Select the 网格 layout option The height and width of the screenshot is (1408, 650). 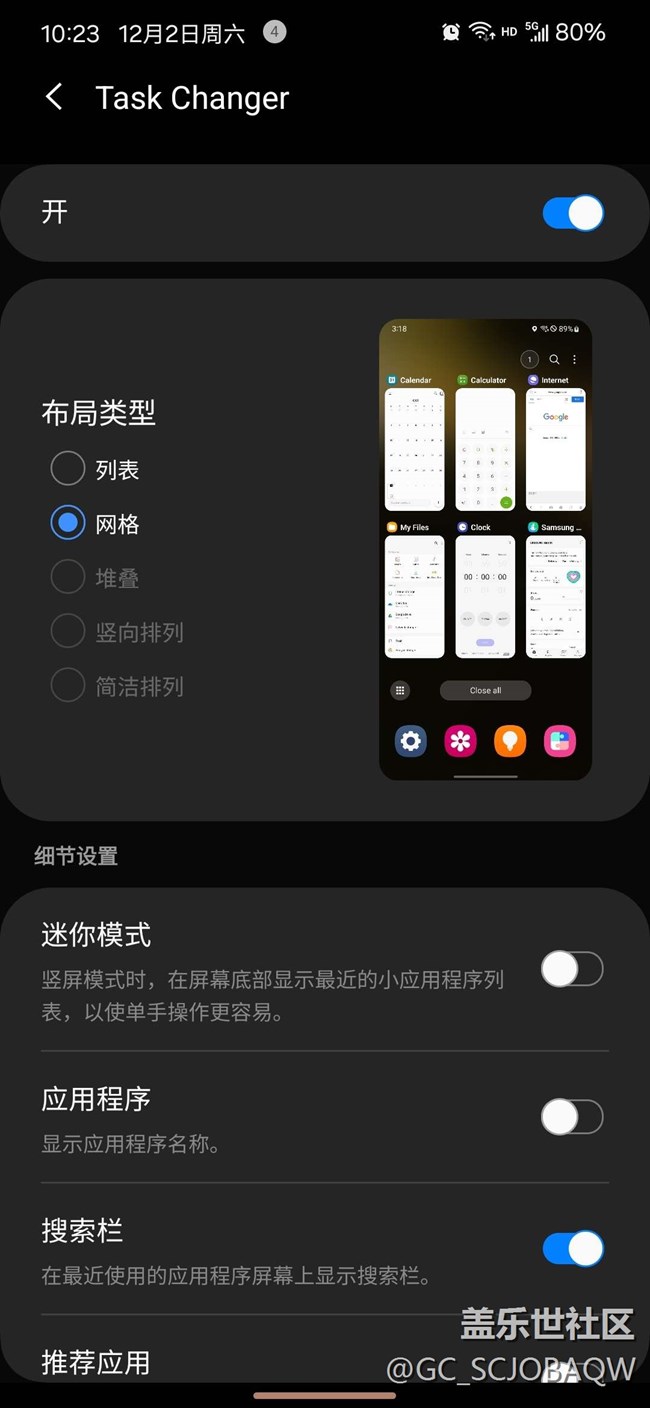pyautogui.click(x=68, y=523)
